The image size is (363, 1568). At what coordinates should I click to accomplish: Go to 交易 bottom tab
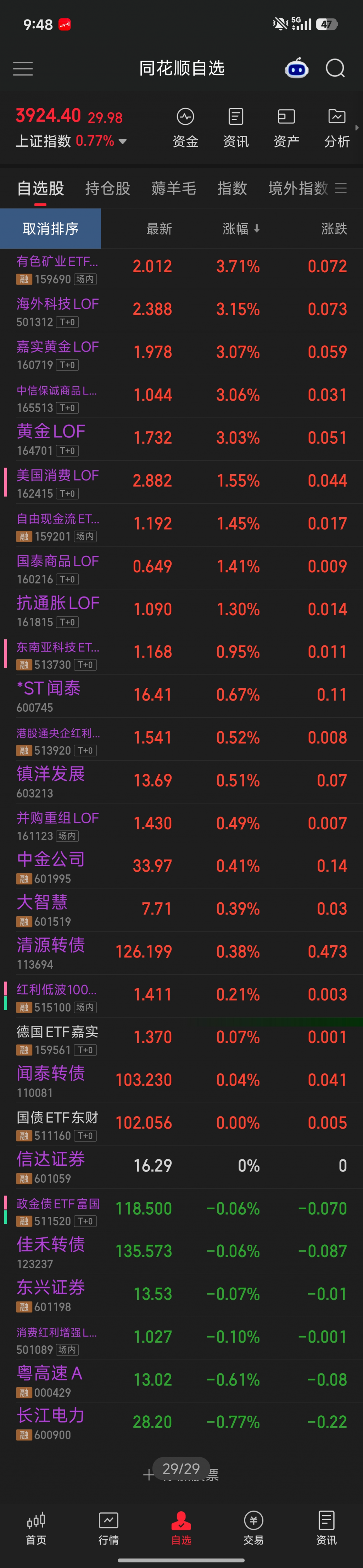253,1528
